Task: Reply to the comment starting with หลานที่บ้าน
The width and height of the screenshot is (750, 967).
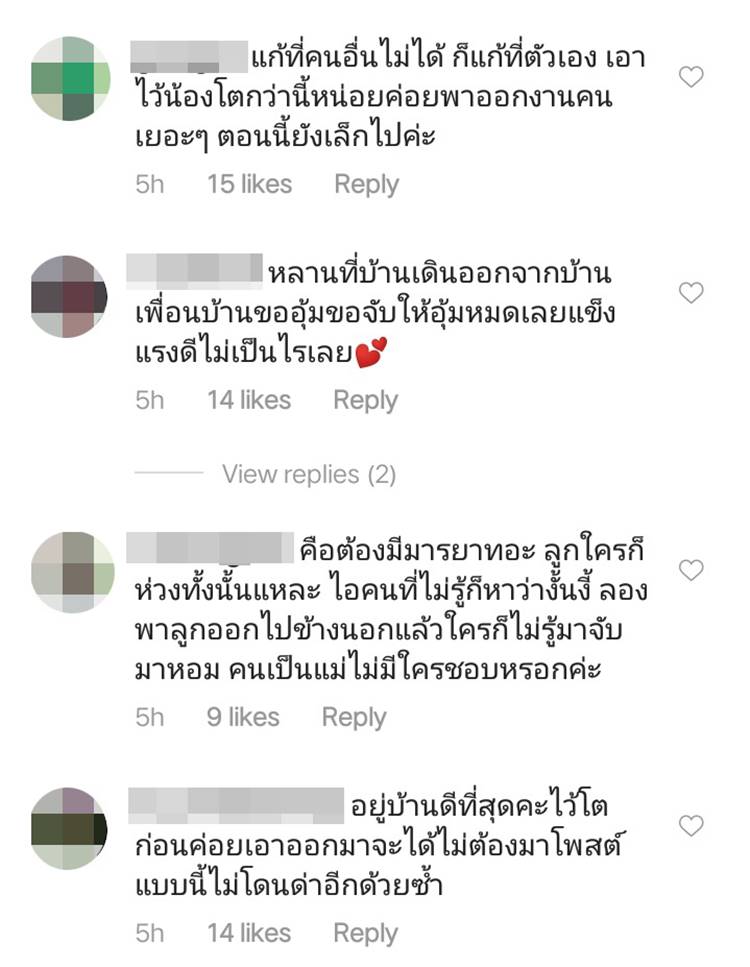Action: click(365, 400)
